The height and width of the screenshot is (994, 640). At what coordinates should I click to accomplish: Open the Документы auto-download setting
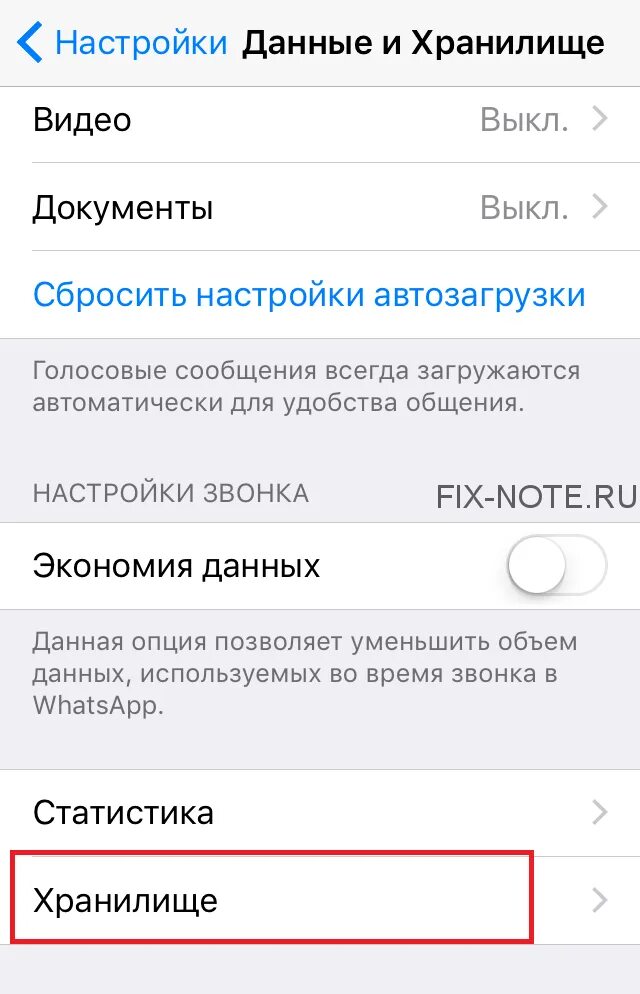coord(320,208)
